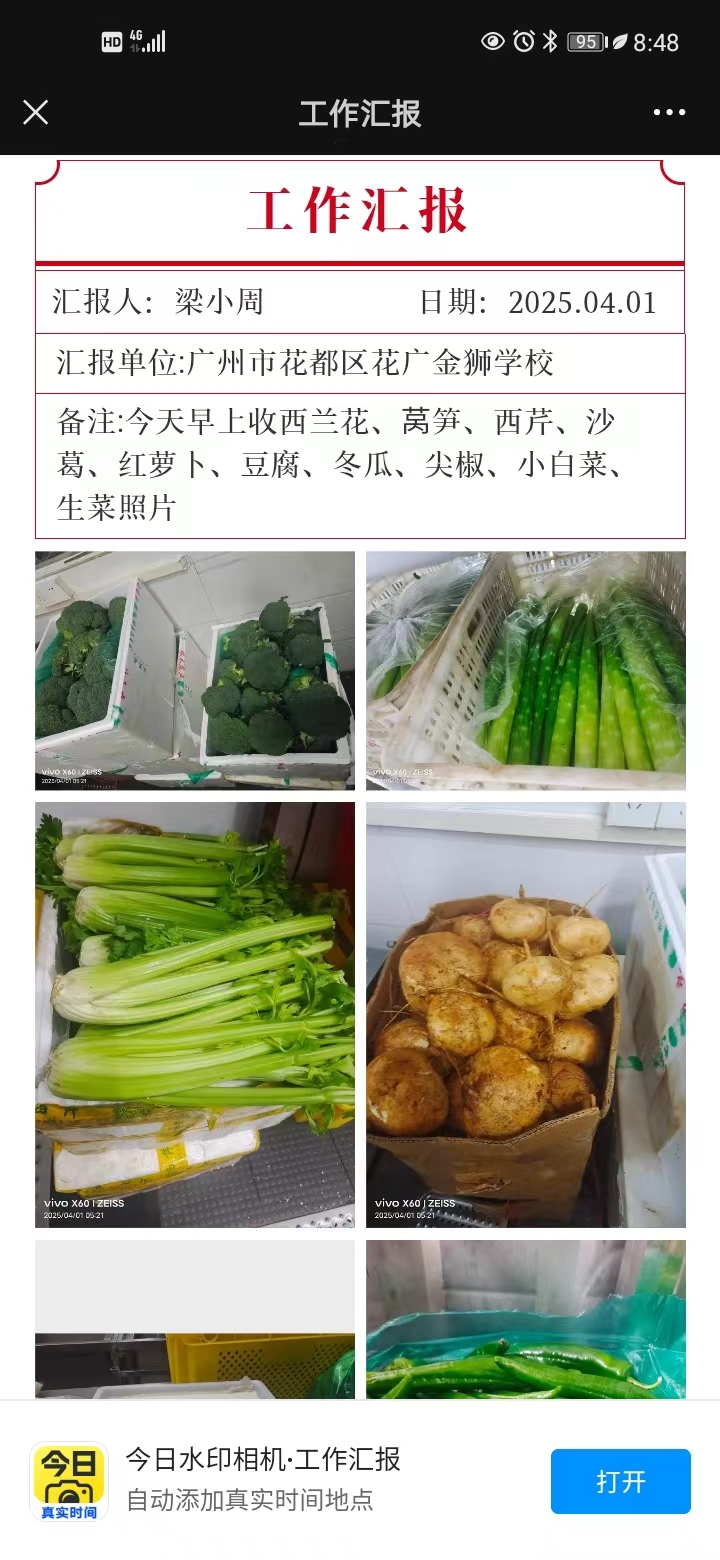Open the 今日水印相机 app banner

(x=262, y=1479)
